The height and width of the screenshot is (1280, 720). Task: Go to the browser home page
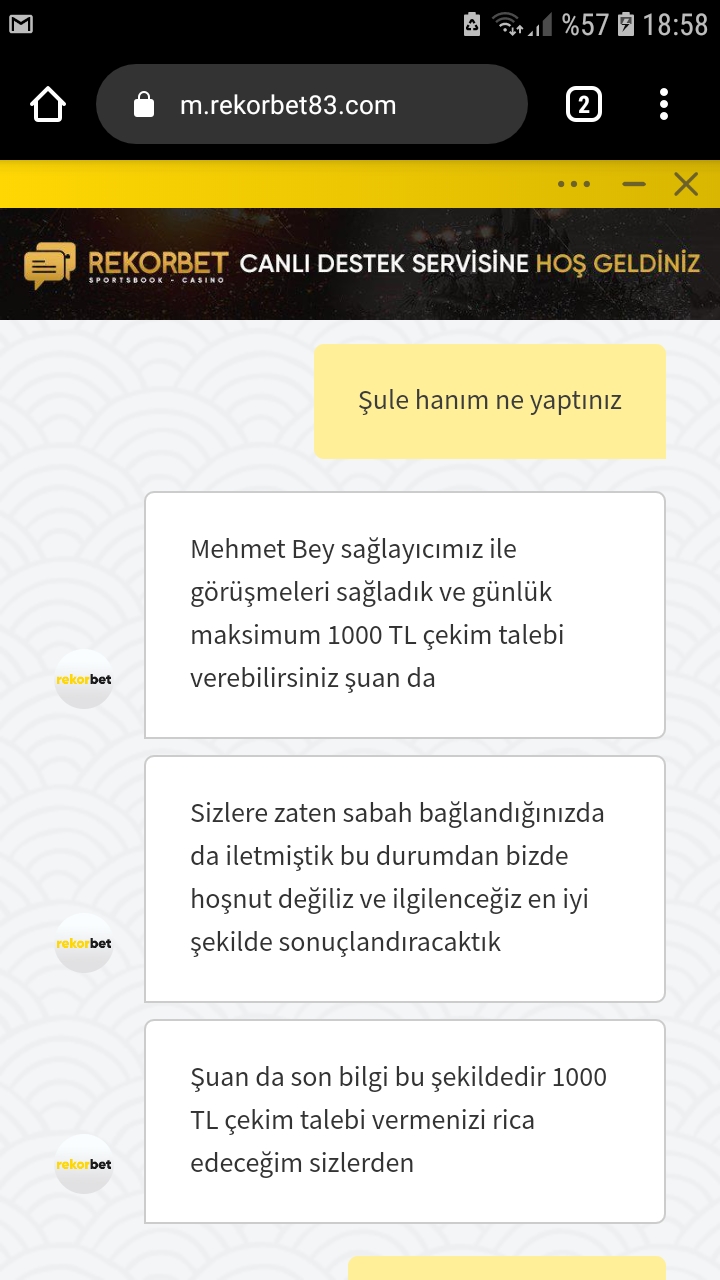(x=48, y=105)
